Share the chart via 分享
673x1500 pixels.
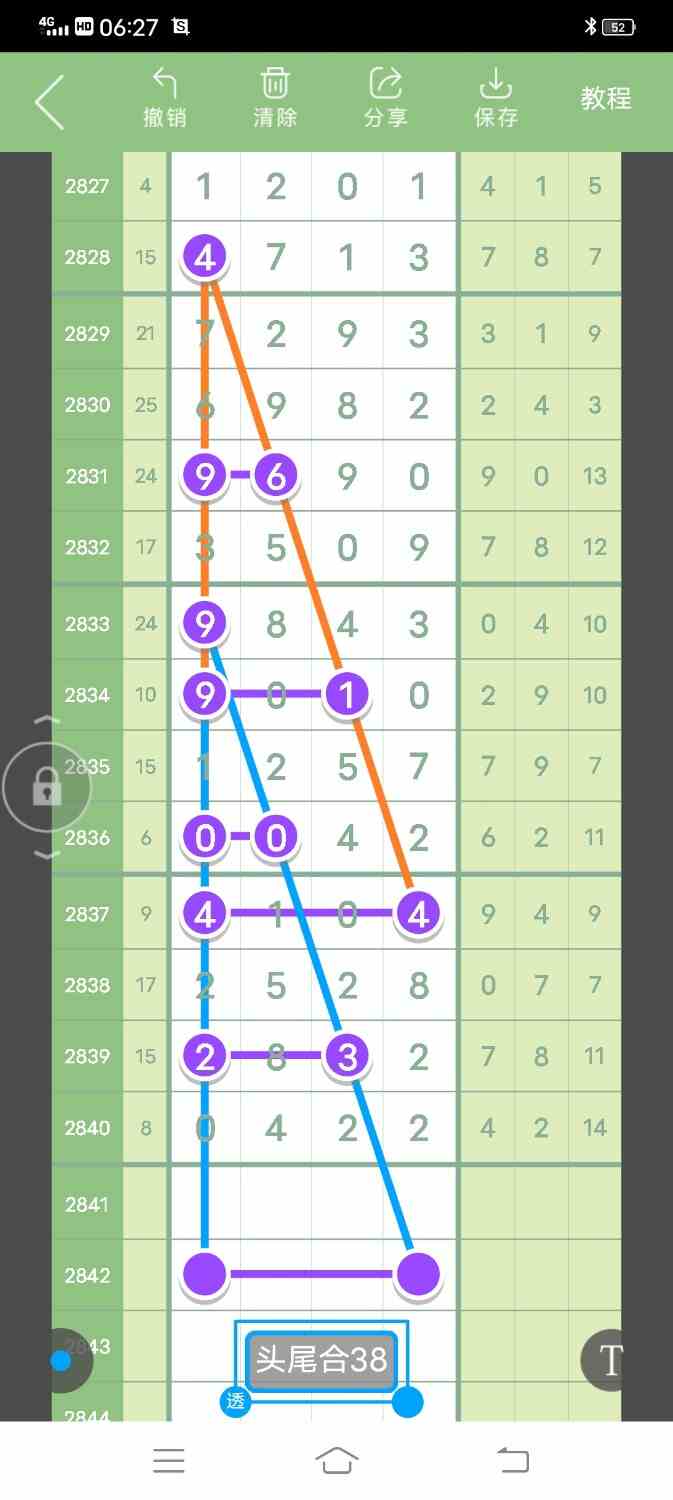(x=385, y=98)
